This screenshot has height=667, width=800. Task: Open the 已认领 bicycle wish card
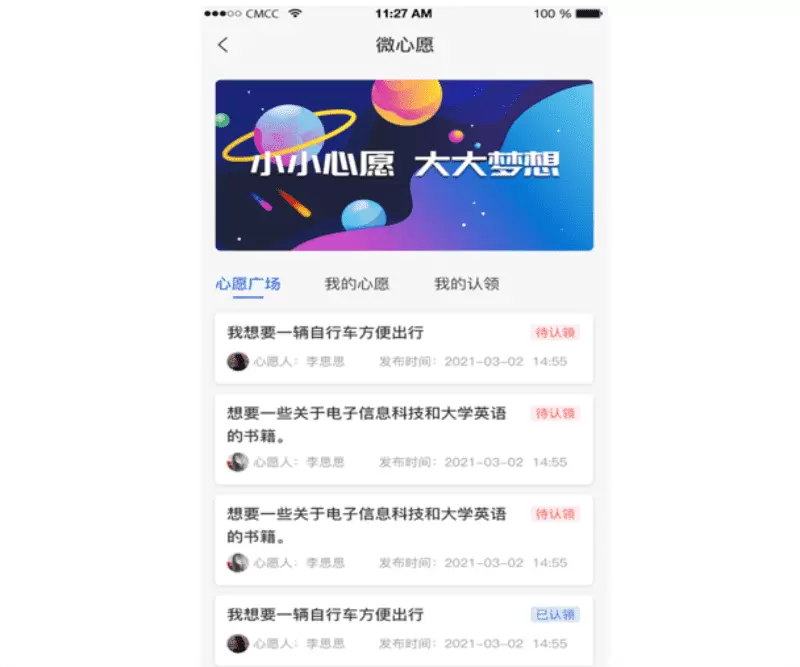[404, 628]
